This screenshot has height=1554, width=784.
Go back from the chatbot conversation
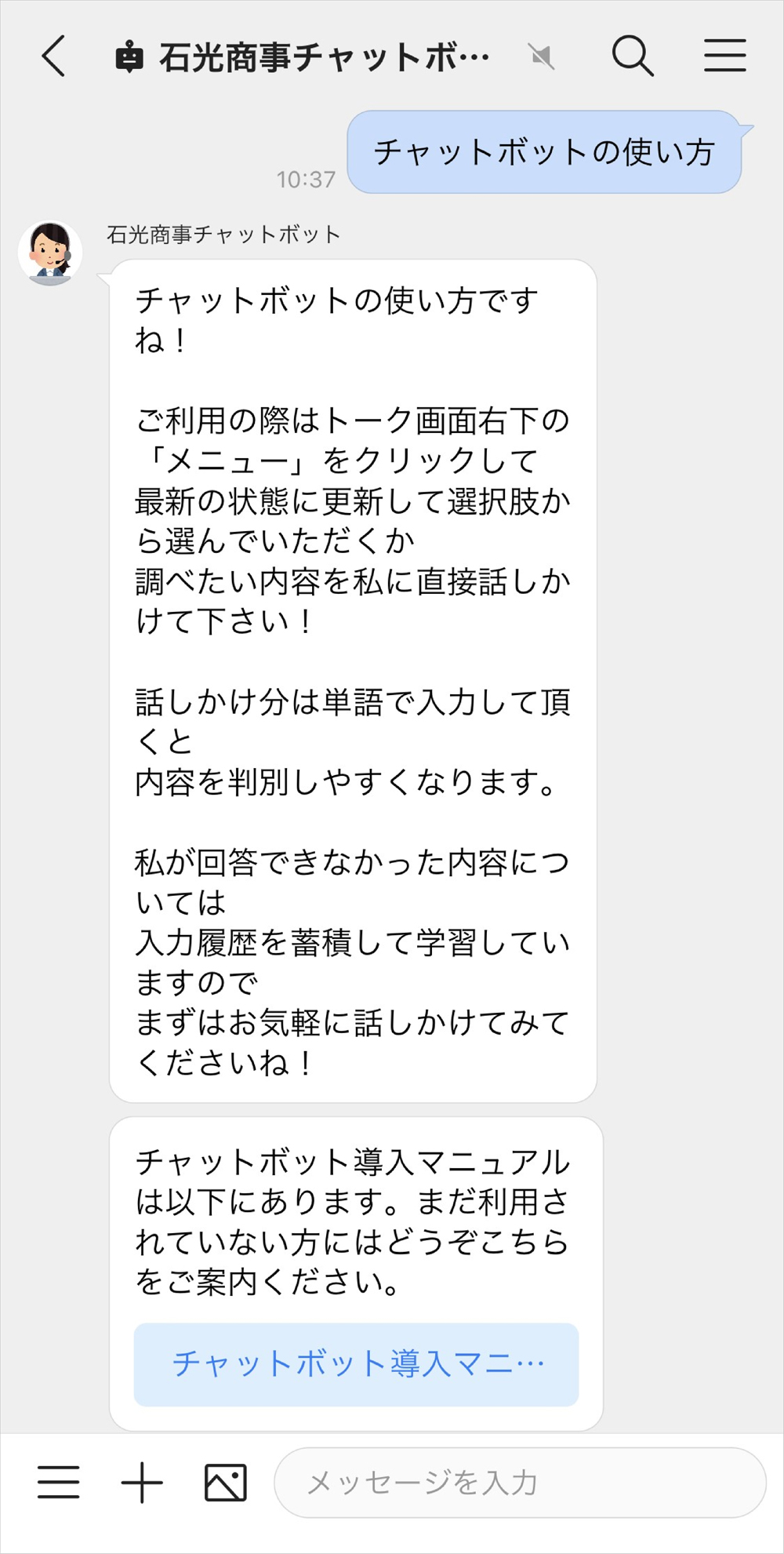pos(53,56)
